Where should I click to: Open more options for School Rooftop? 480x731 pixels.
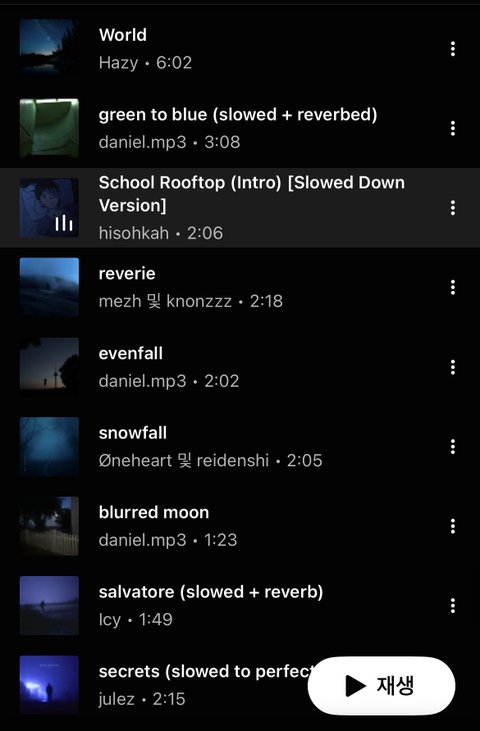tap(453, 207)
